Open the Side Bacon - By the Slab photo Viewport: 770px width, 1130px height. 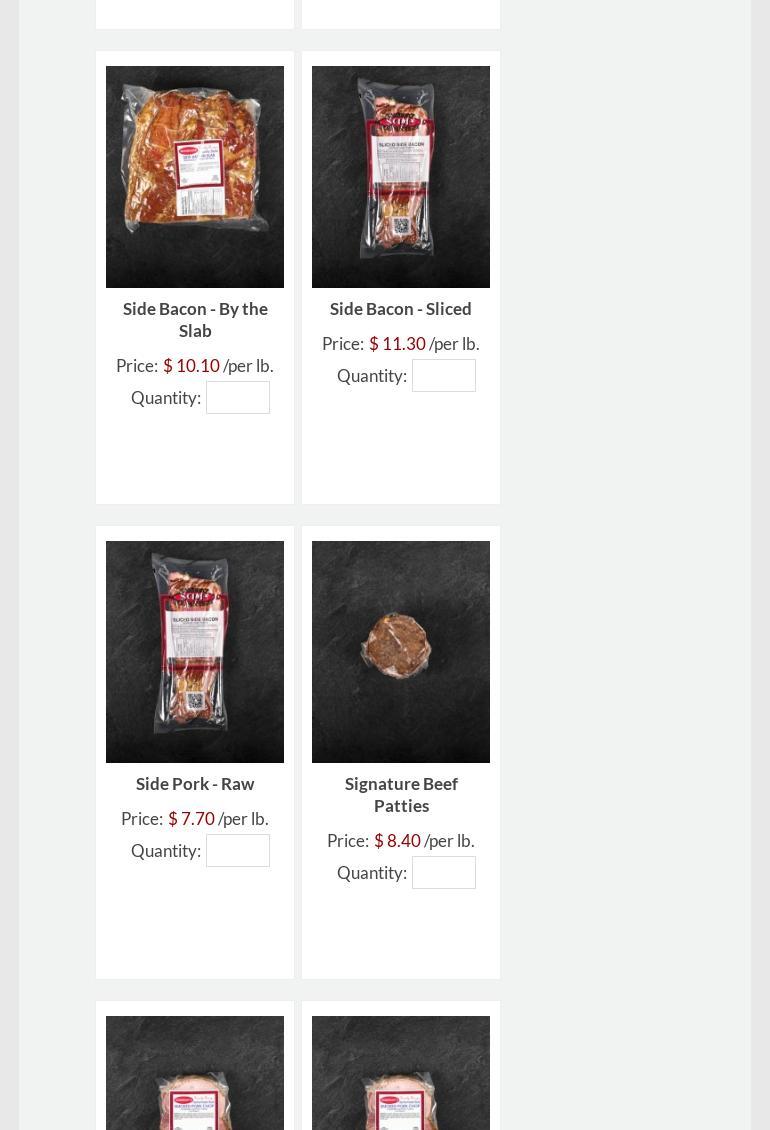pyautogui.click(x=195, y=177)
